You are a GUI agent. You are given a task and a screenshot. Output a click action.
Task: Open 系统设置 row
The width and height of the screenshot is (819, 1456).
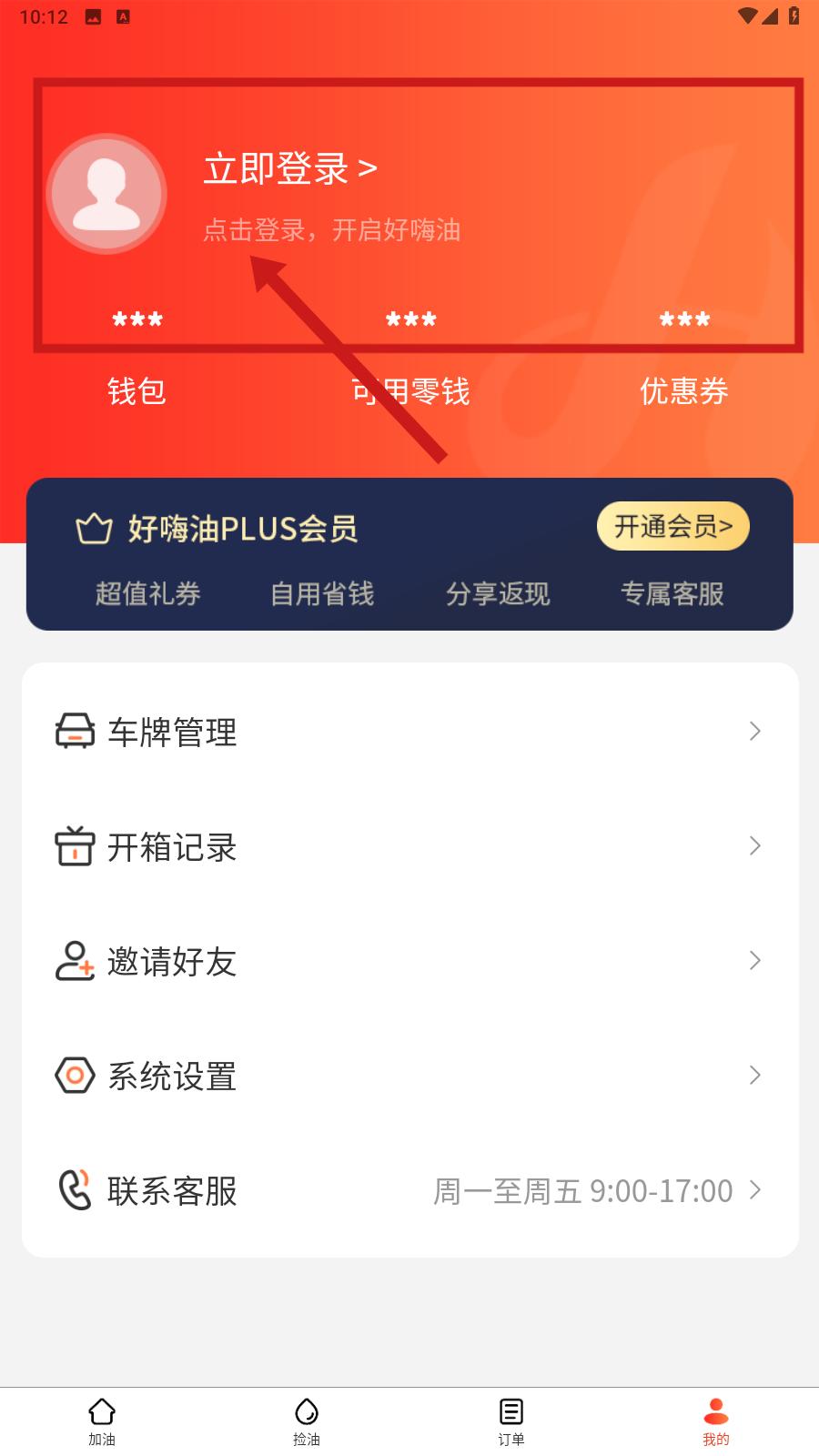409,1076
